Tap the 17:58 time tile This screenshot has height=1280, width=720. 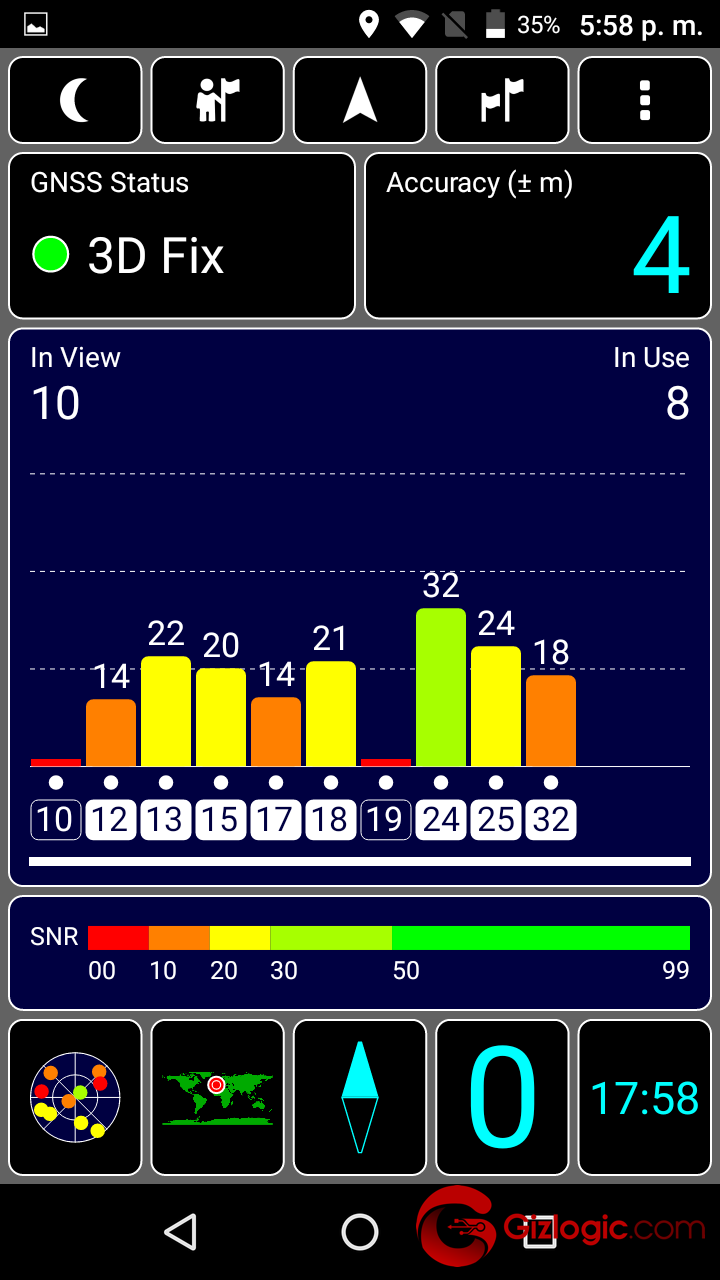tap(645, 1097)
